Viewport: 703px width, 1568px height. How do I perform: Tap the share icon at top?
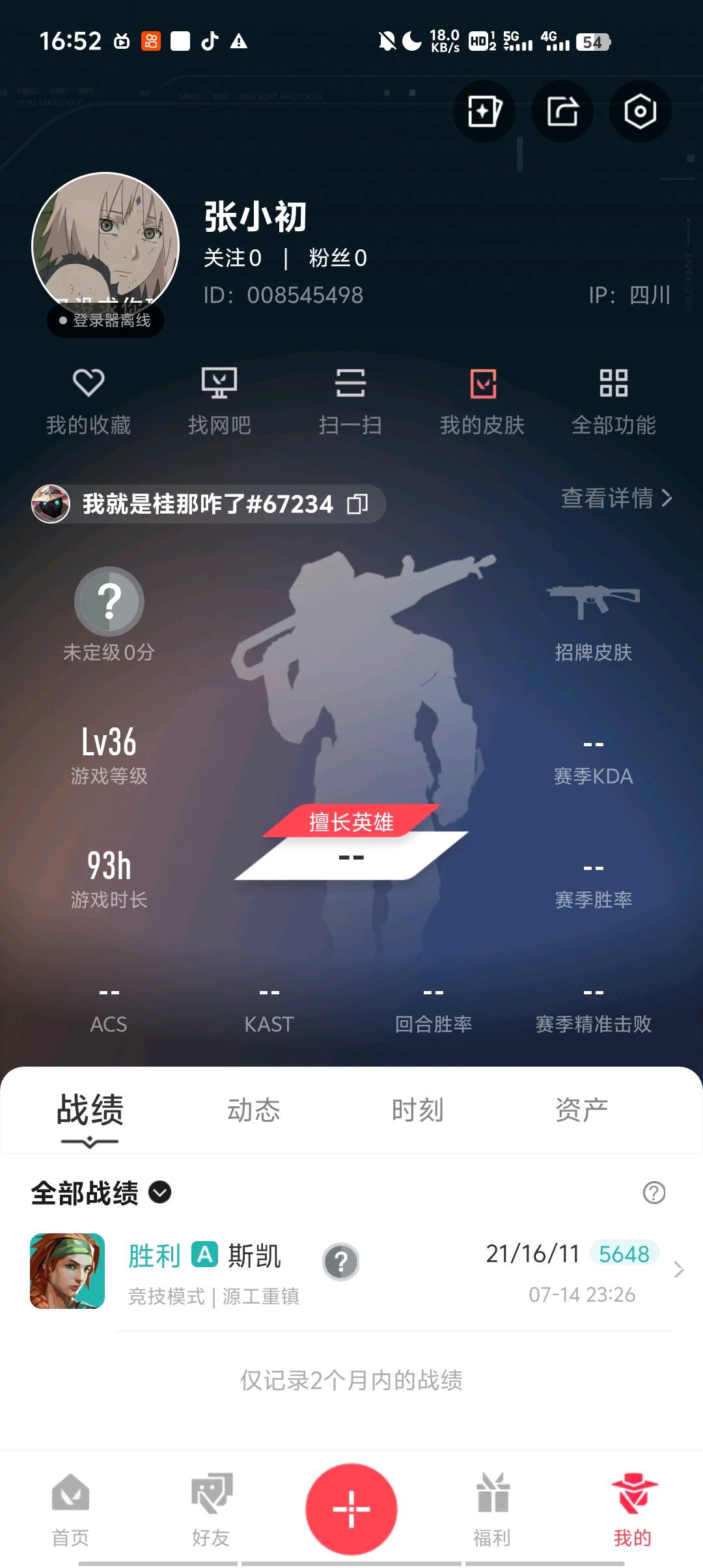pyautogui.click(x=562, y=111)
